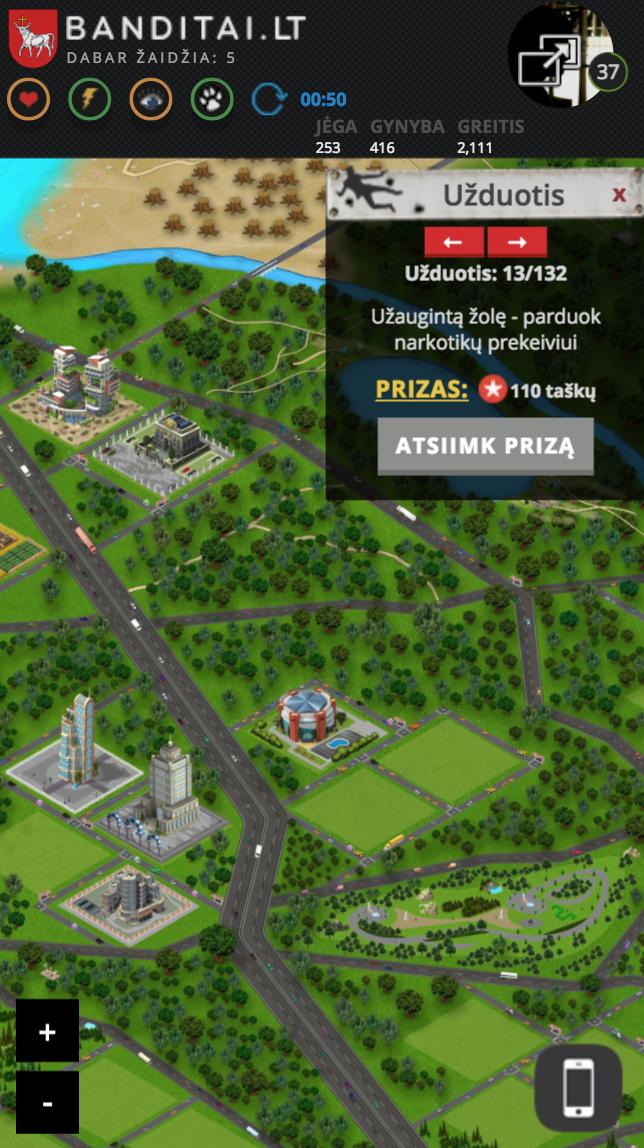
Task: Tap the refresh timer icon
Action: coord(268,99)
